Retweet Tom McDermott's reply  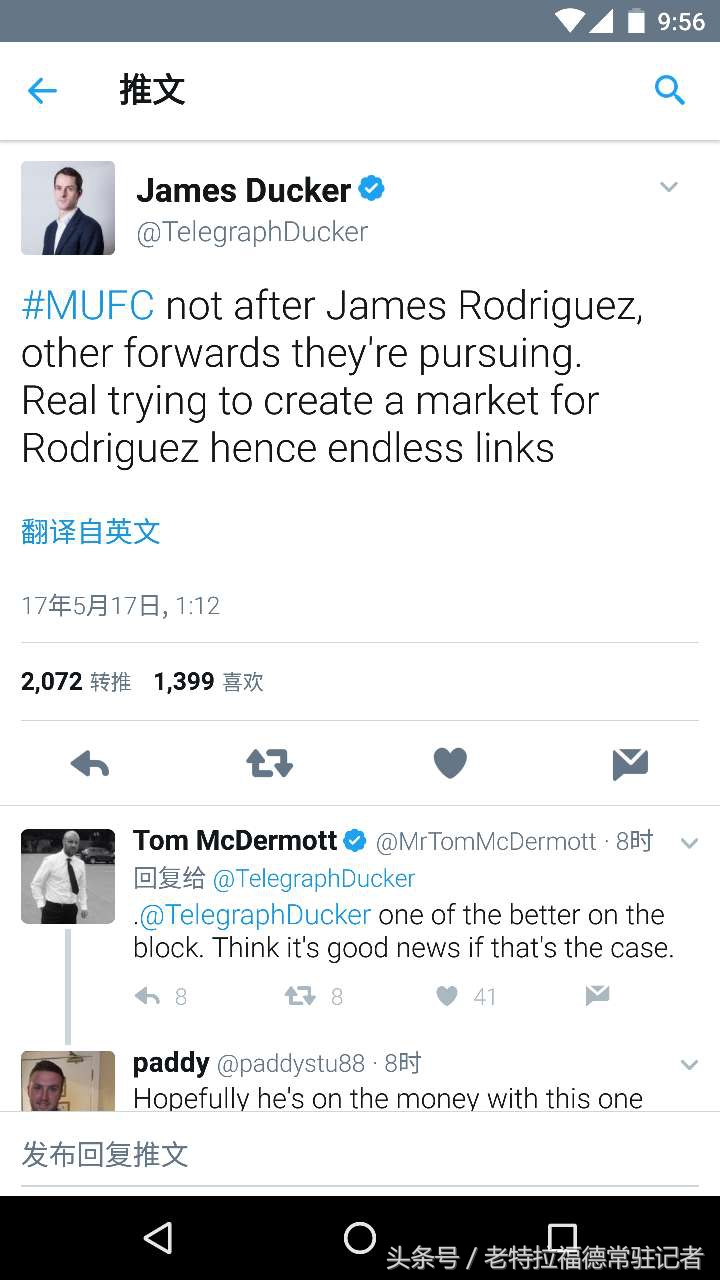point(299,996)
